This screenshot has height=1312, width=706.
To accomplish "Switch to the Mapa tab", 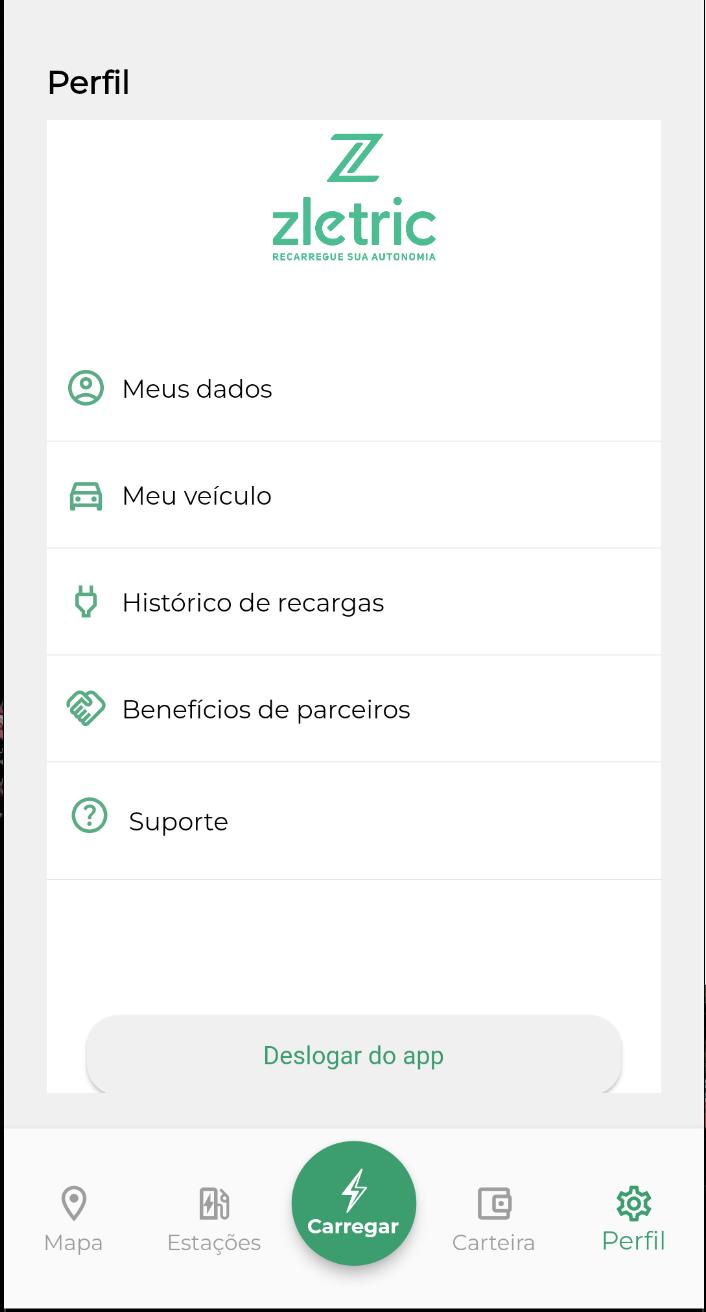I will pyautogui.click(x=73, y=1219).
